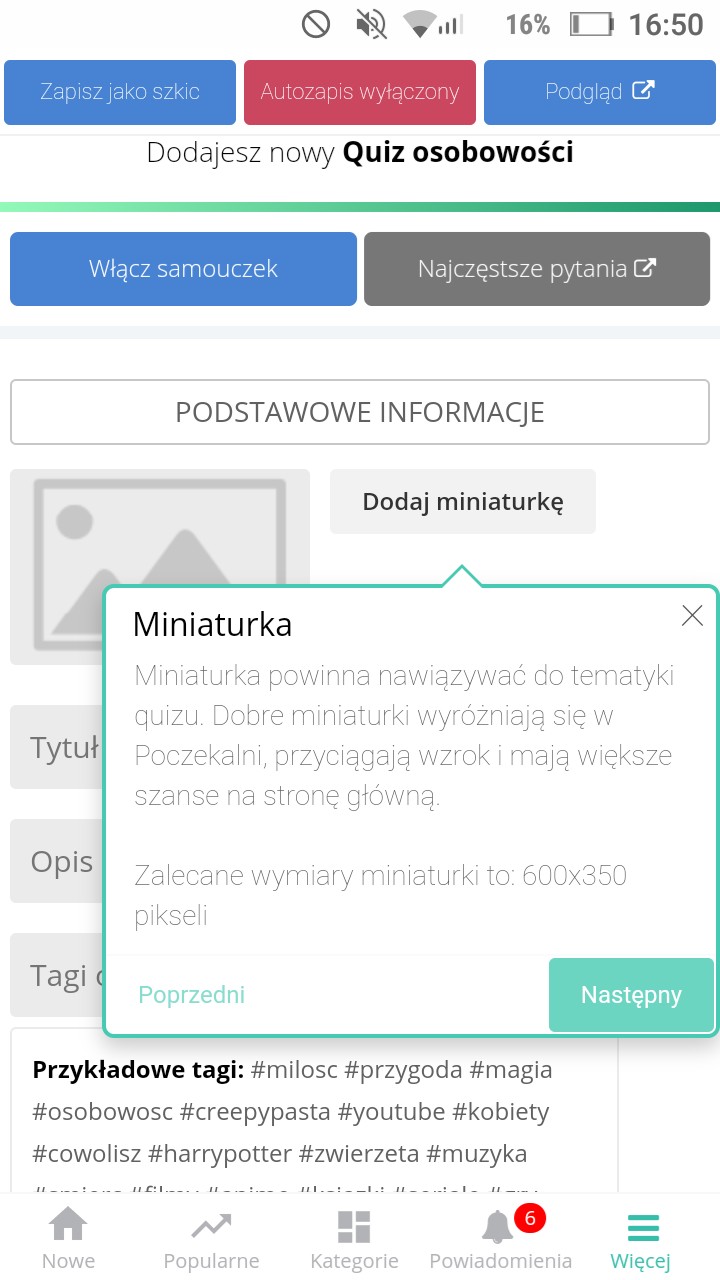Toggle the Autozapis wyłączony button
The height and width of the screenshot is (1280, 720).
coord(360,92)
